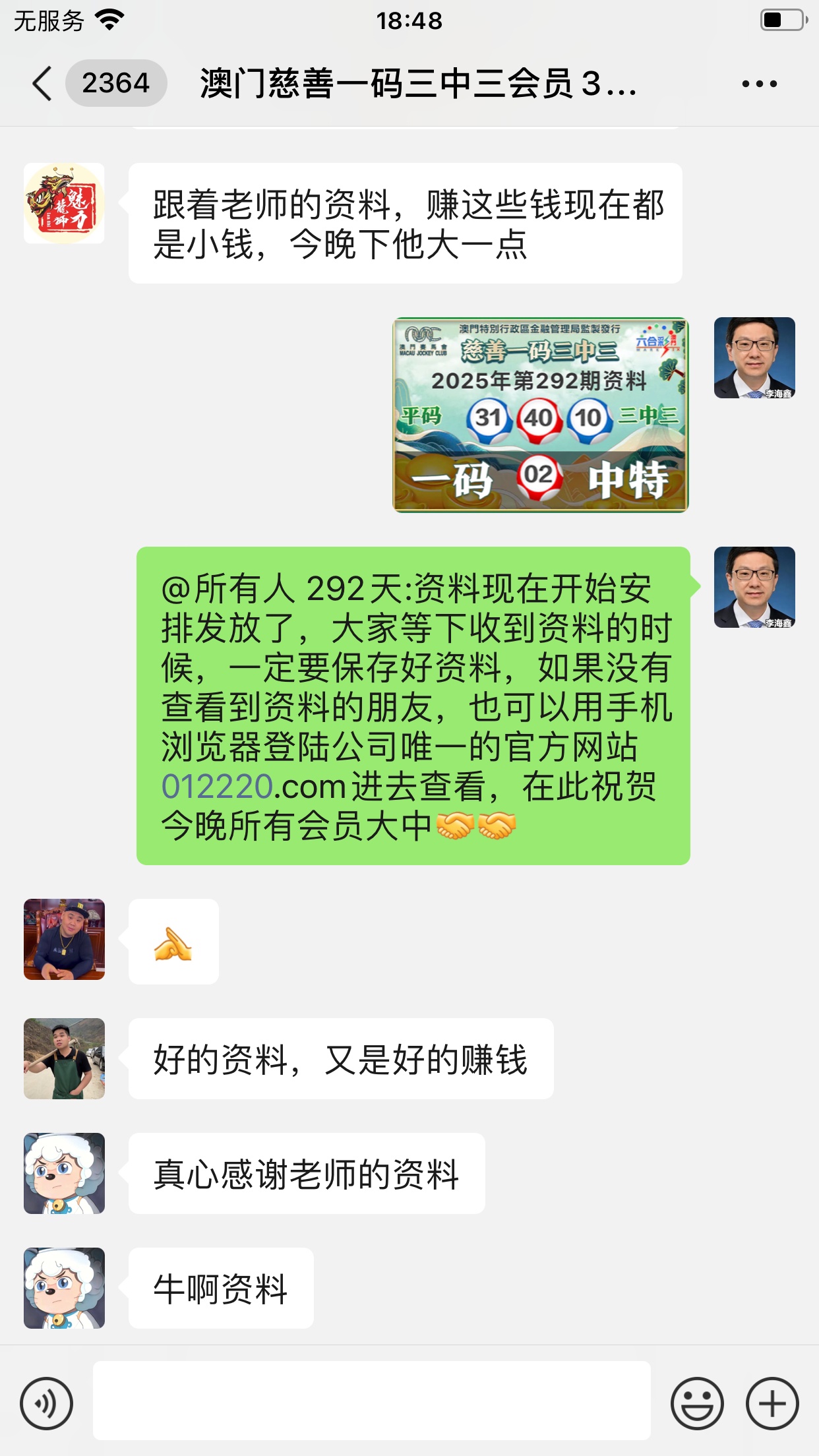Open the group chat overflow menu
Image resolution: width=819 pixels, height=1456 pixels.
759,84
